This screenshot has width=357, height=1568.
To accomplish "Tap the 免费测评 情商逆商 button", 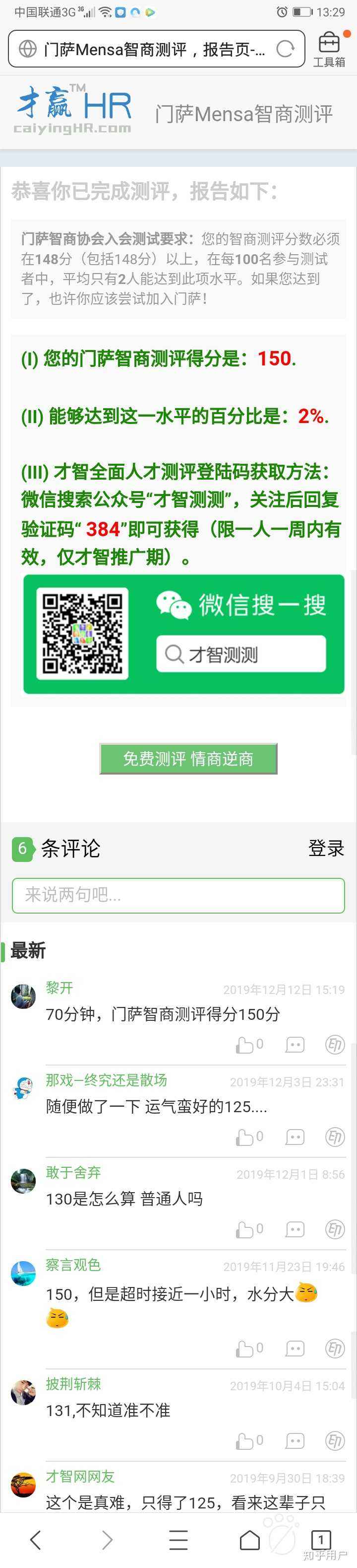I will (x=188, y=759).
